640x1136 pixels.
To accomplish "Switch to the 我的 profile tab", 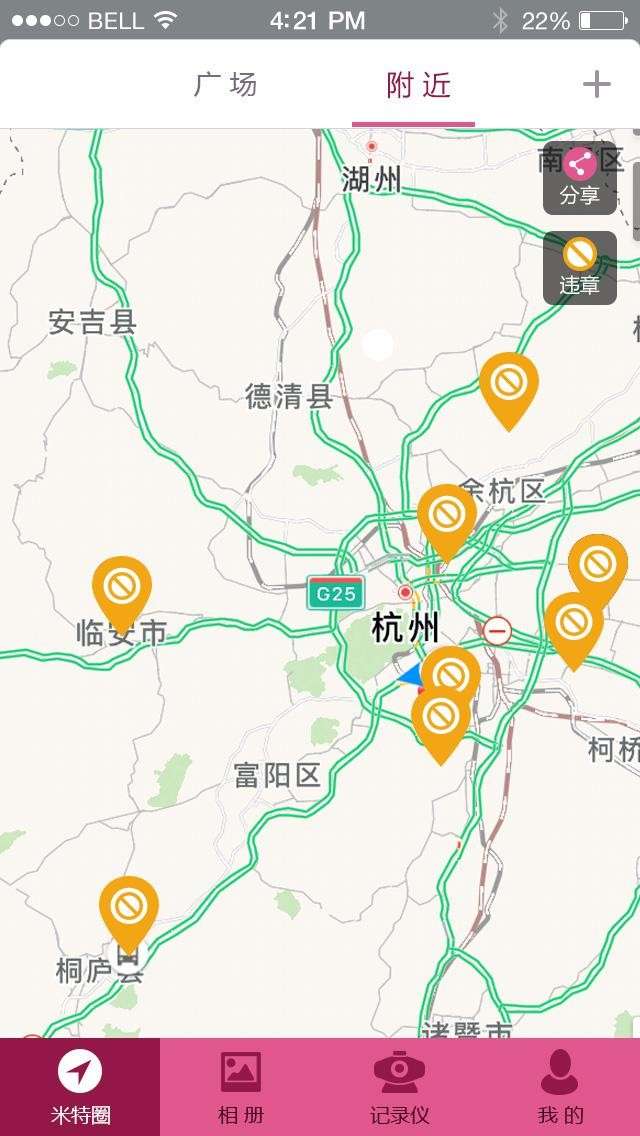I will tap(560, 1086).
